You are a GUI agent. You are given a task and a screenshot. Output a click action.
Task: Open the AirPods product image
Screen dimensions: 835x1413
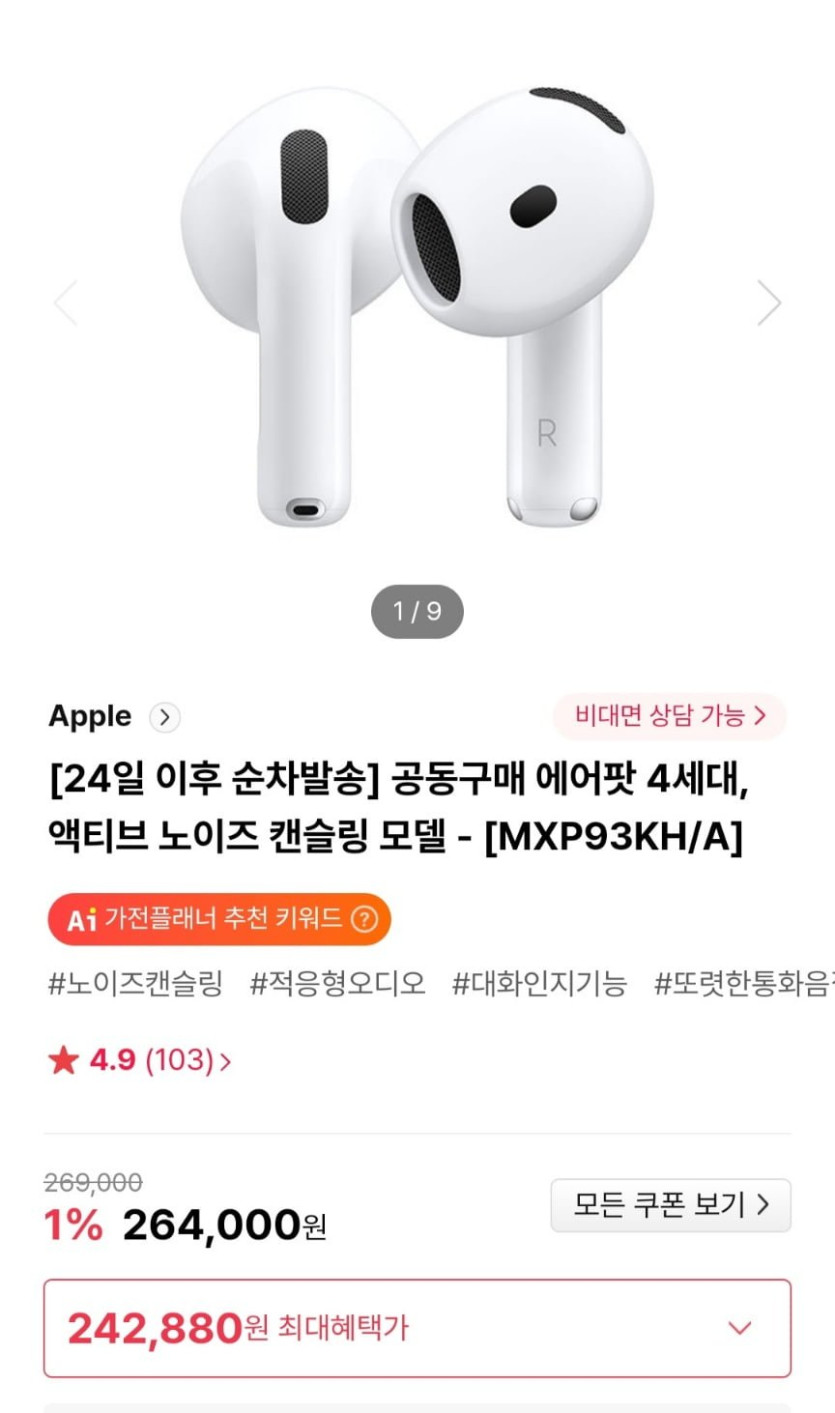coord(417,305)
